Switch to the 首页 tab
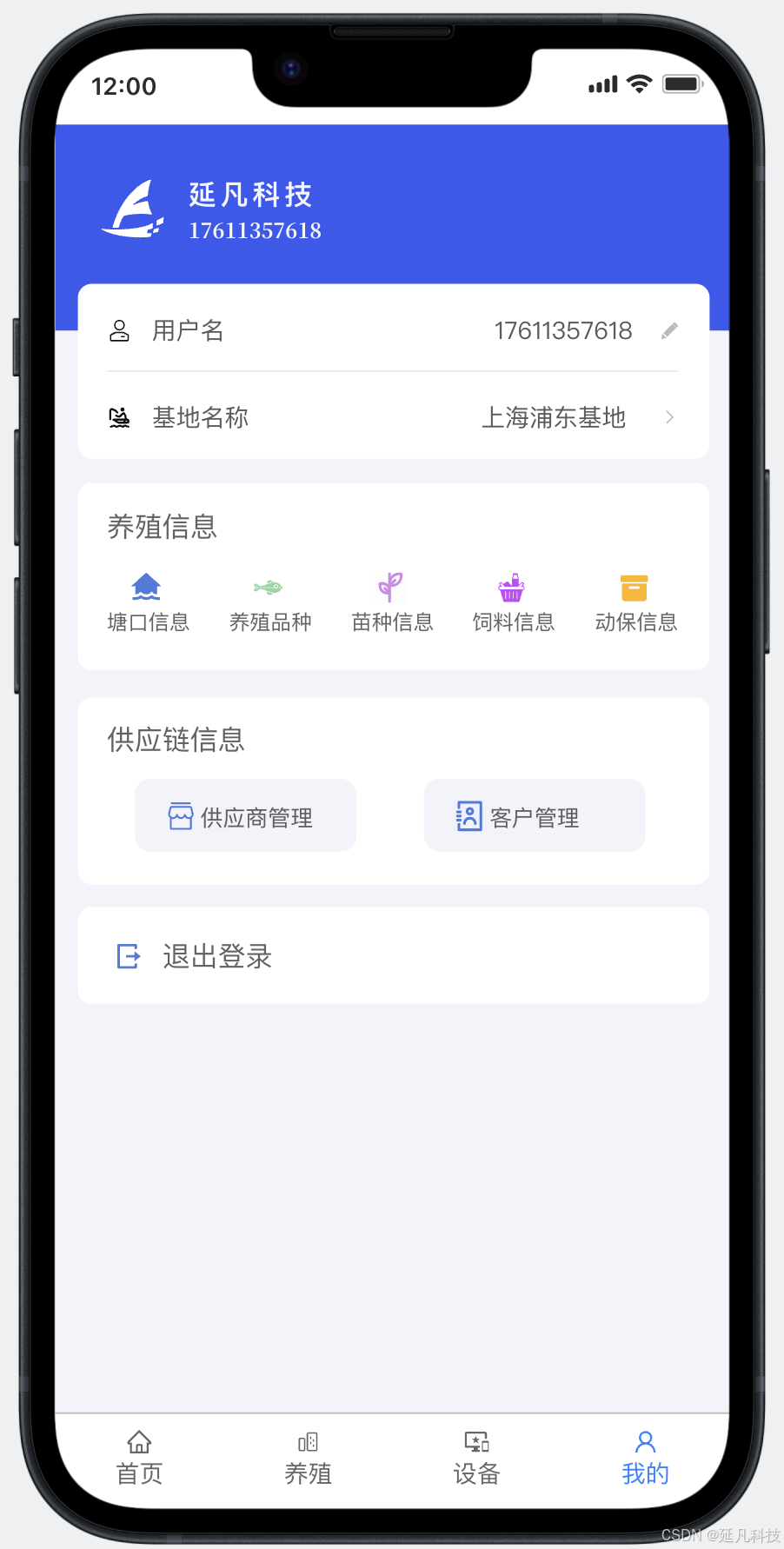 coord(139,1458)
